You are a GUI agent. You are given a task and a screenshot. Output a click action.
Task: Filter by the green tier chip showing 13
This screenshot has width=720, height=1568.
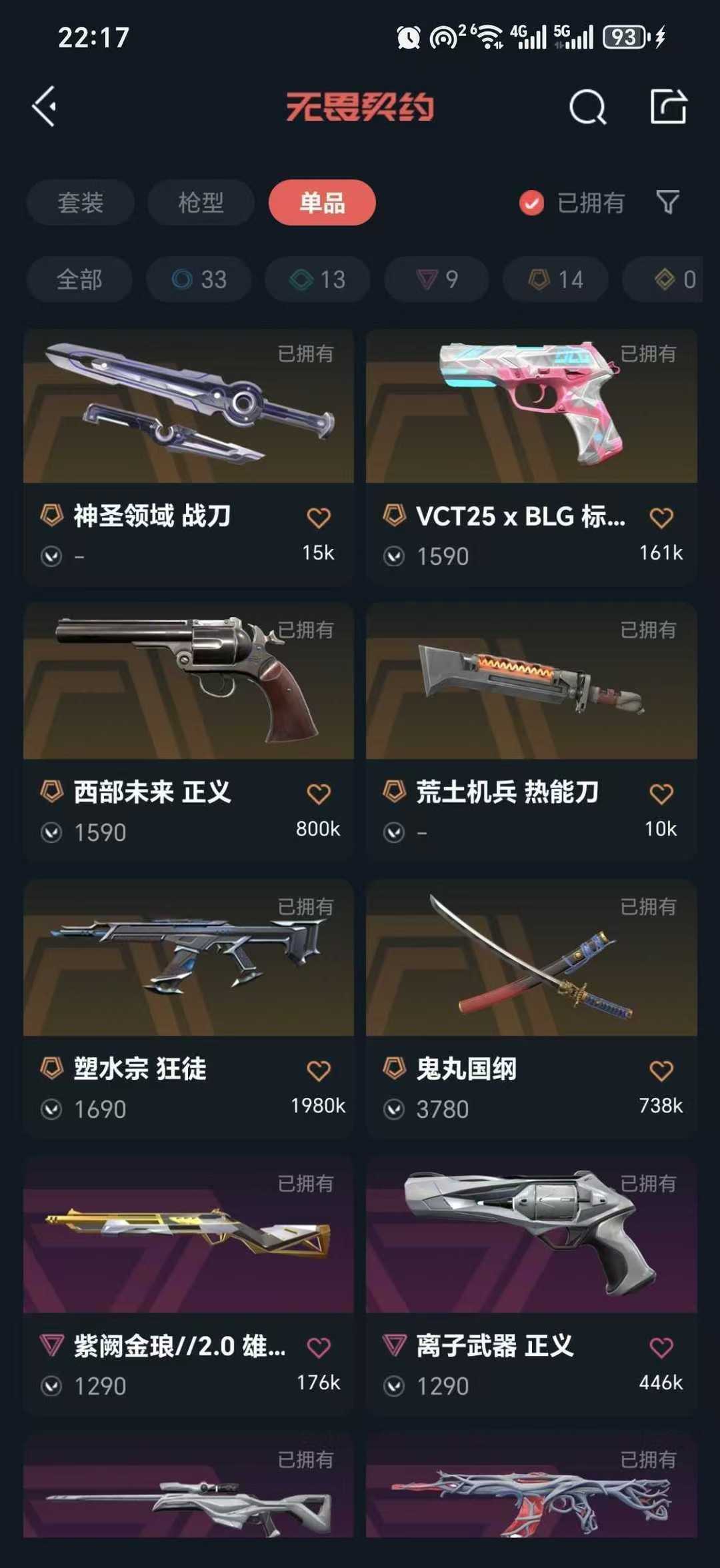[x=317, y=279]
